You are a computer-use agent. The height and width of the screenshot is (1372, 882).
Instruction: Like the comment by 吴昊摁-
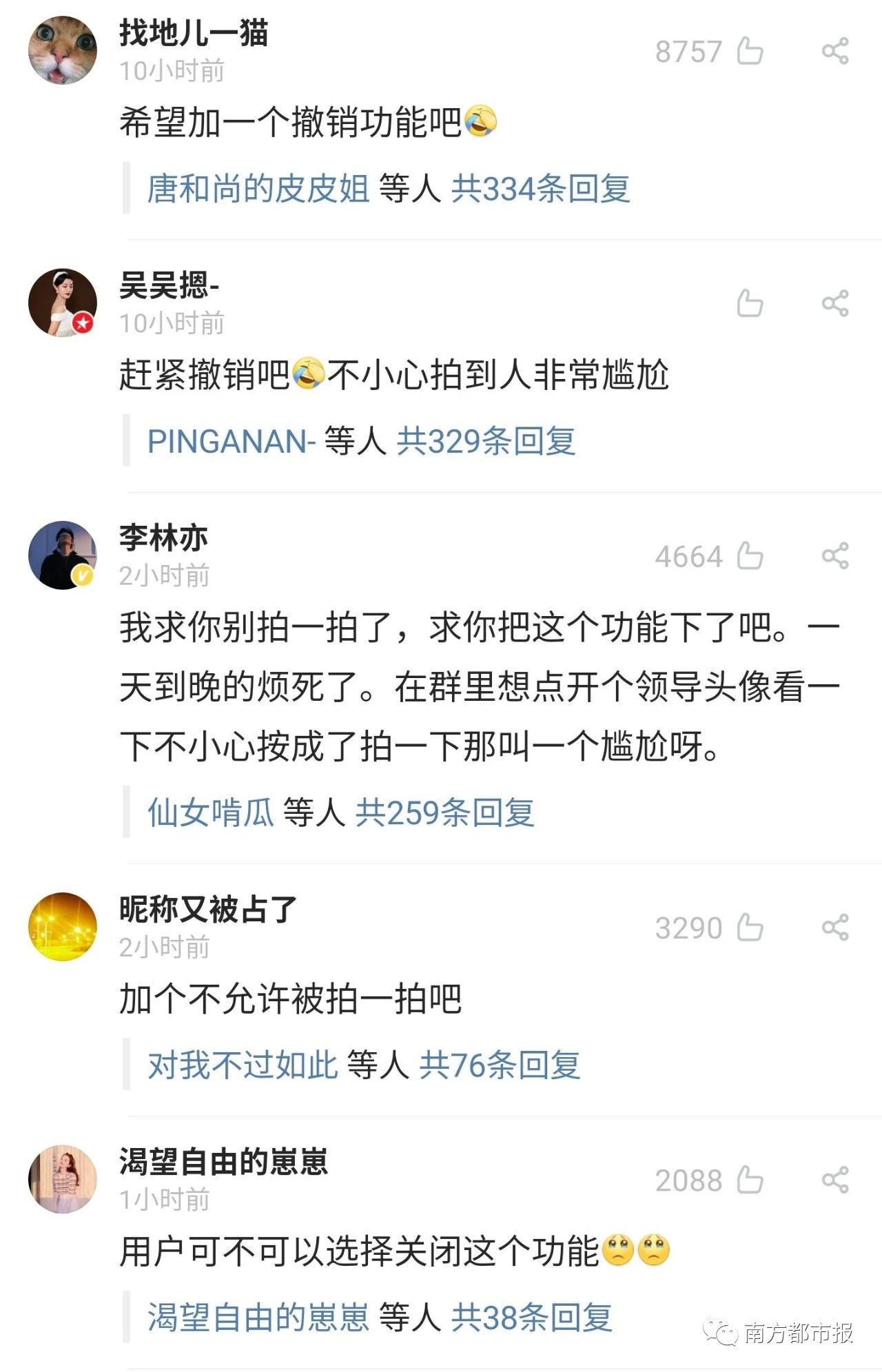click(750, 304)
